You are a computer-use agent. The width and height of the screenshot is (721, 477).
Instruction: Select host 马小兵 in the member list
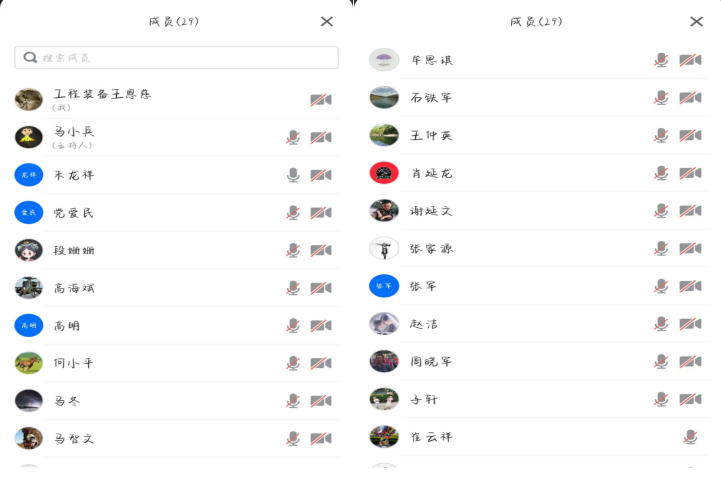click(75, 136)
